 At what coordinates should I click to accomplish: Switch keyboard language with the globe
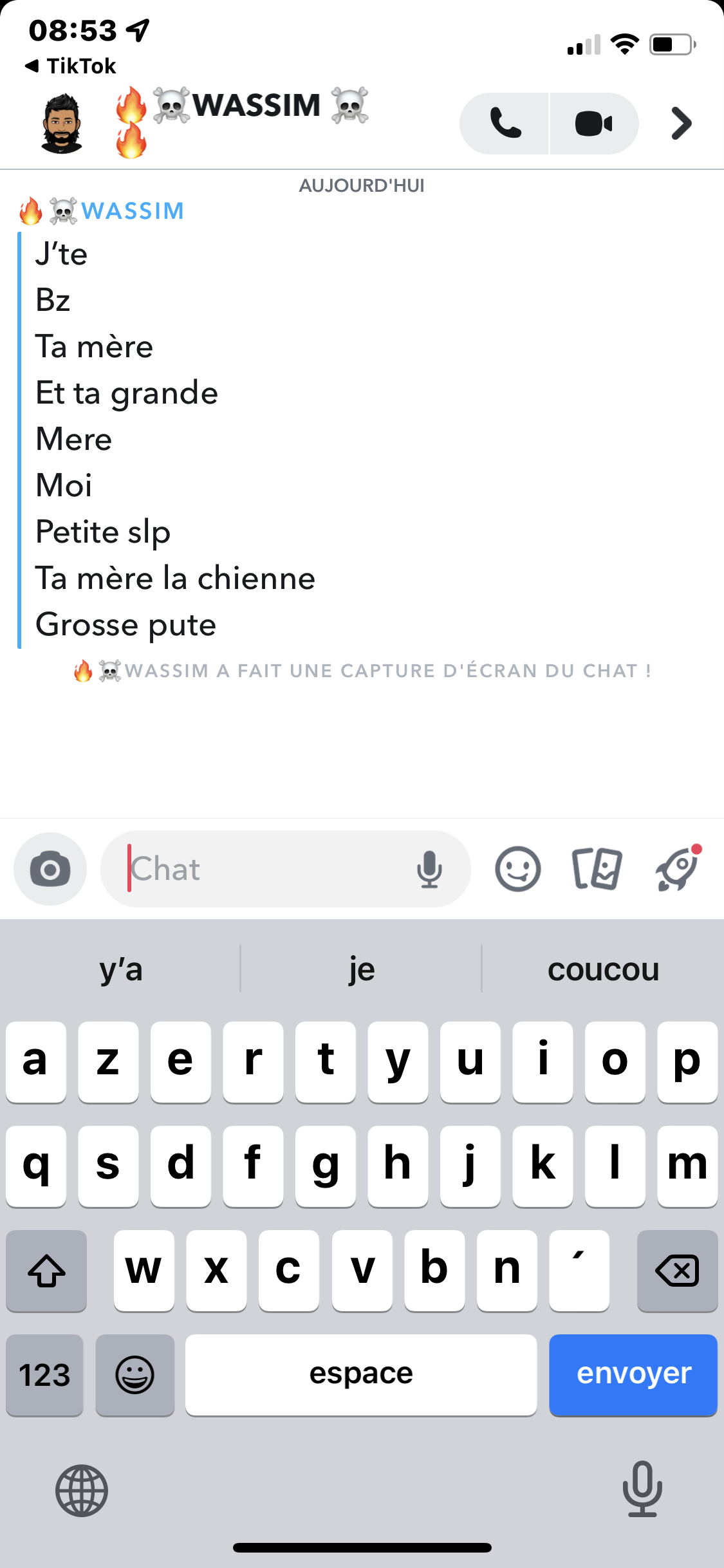click(82, 1490)
